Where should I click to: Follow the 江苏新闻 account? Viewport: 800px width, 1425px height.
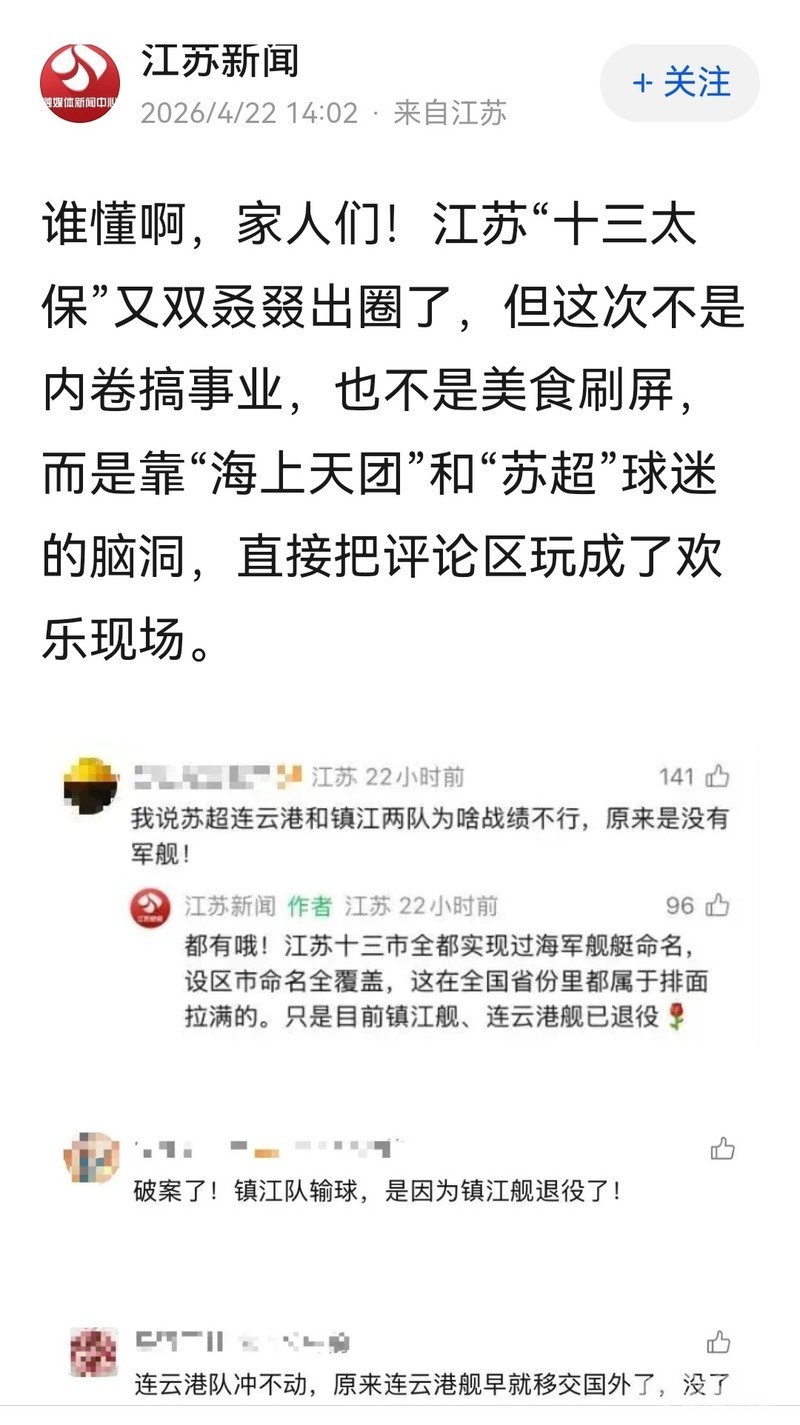[x=680, y=83]
